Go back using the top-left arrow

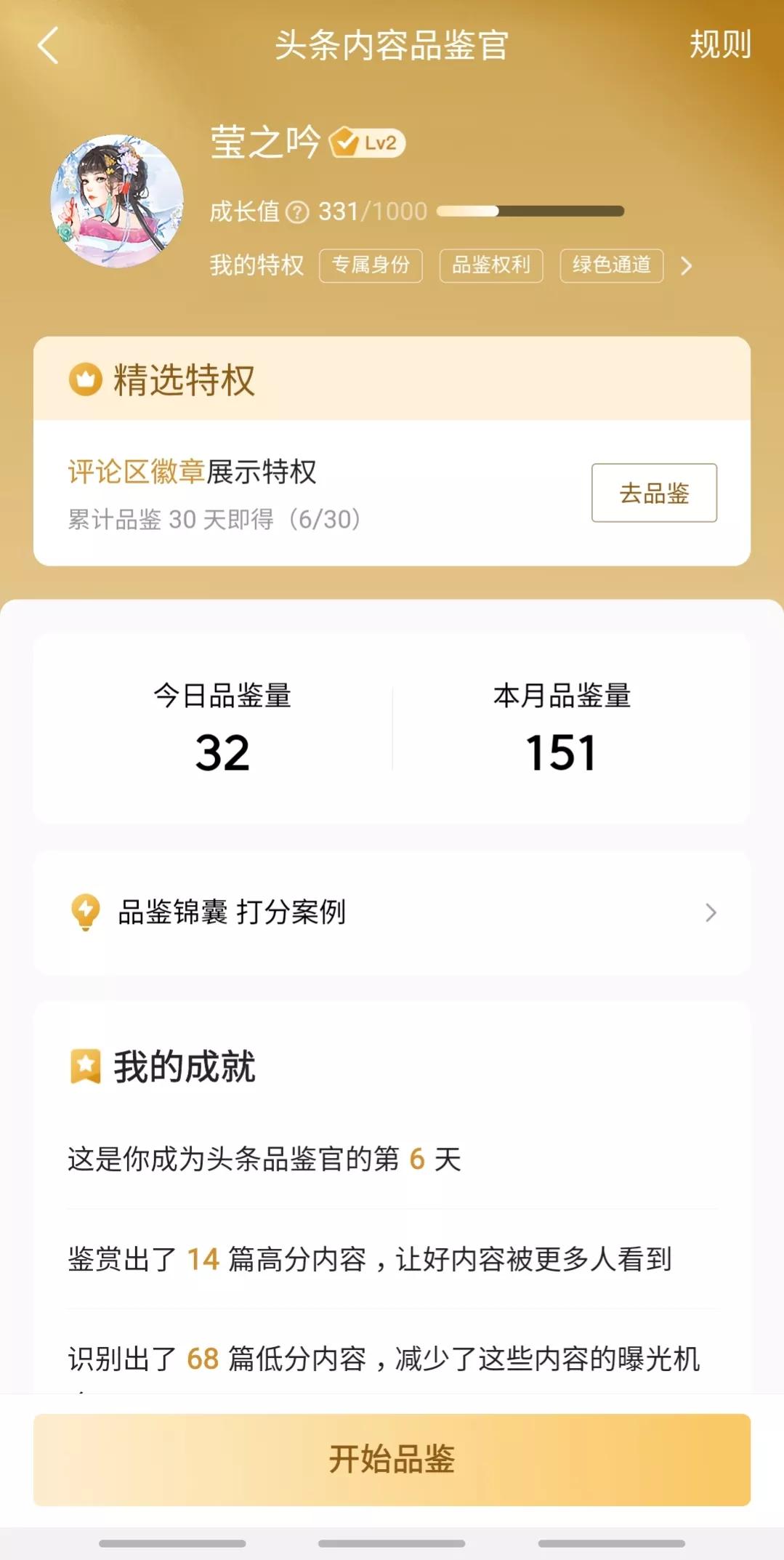tap(48, 46)
